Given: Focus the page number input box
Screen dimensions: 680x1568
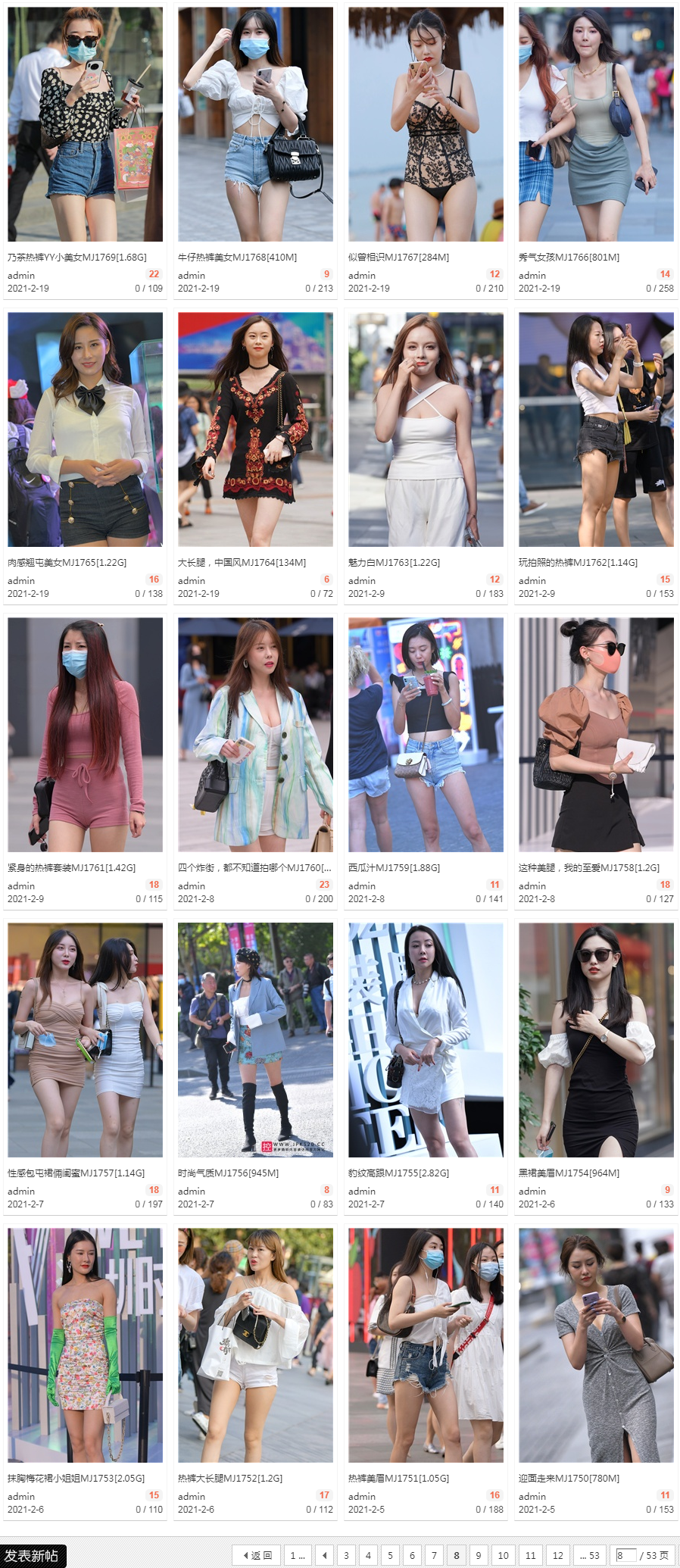Looking at the screenshot, I should (625, 1555).
